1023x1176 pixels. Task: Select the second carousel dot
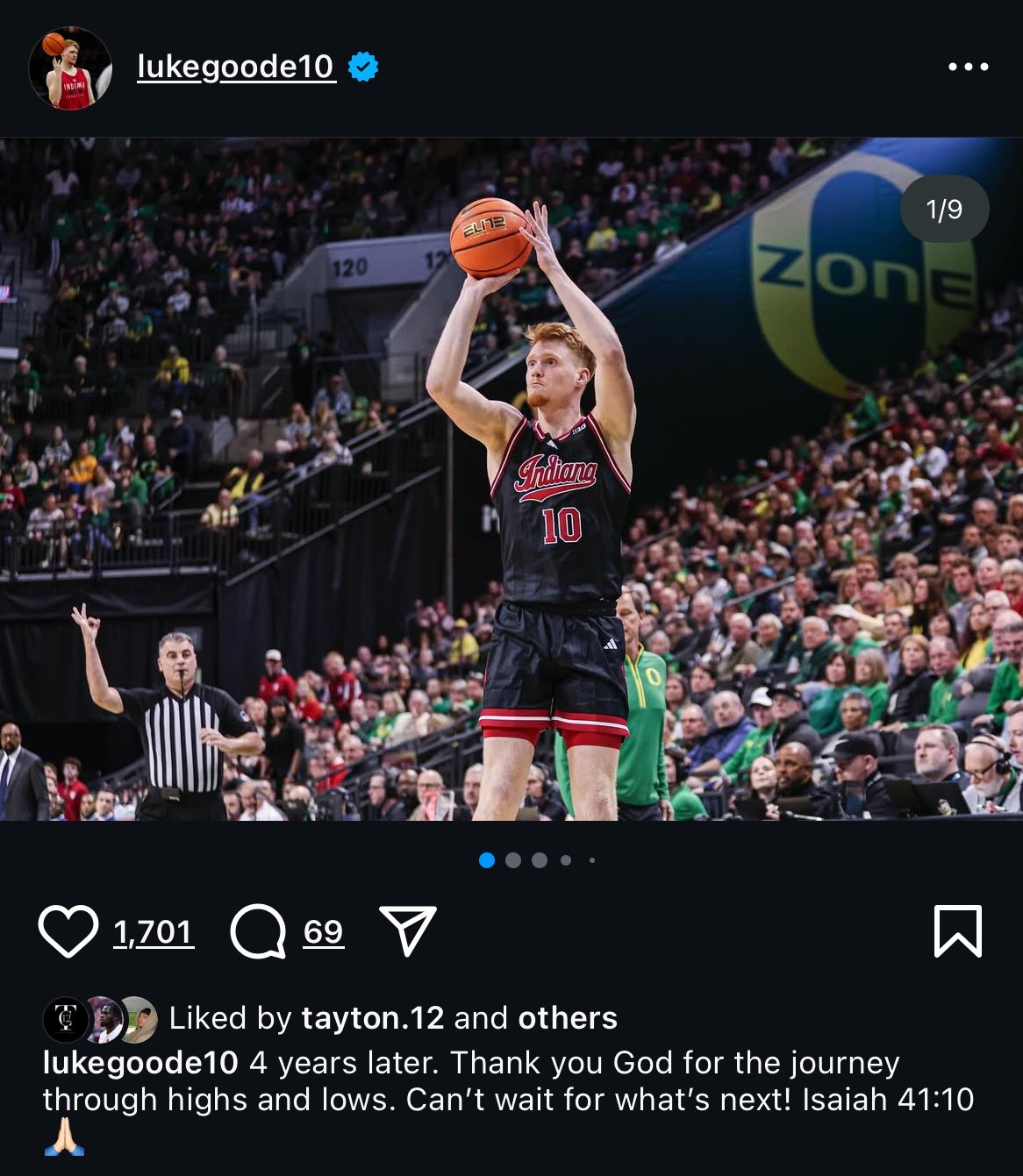(x=513, y=860)
